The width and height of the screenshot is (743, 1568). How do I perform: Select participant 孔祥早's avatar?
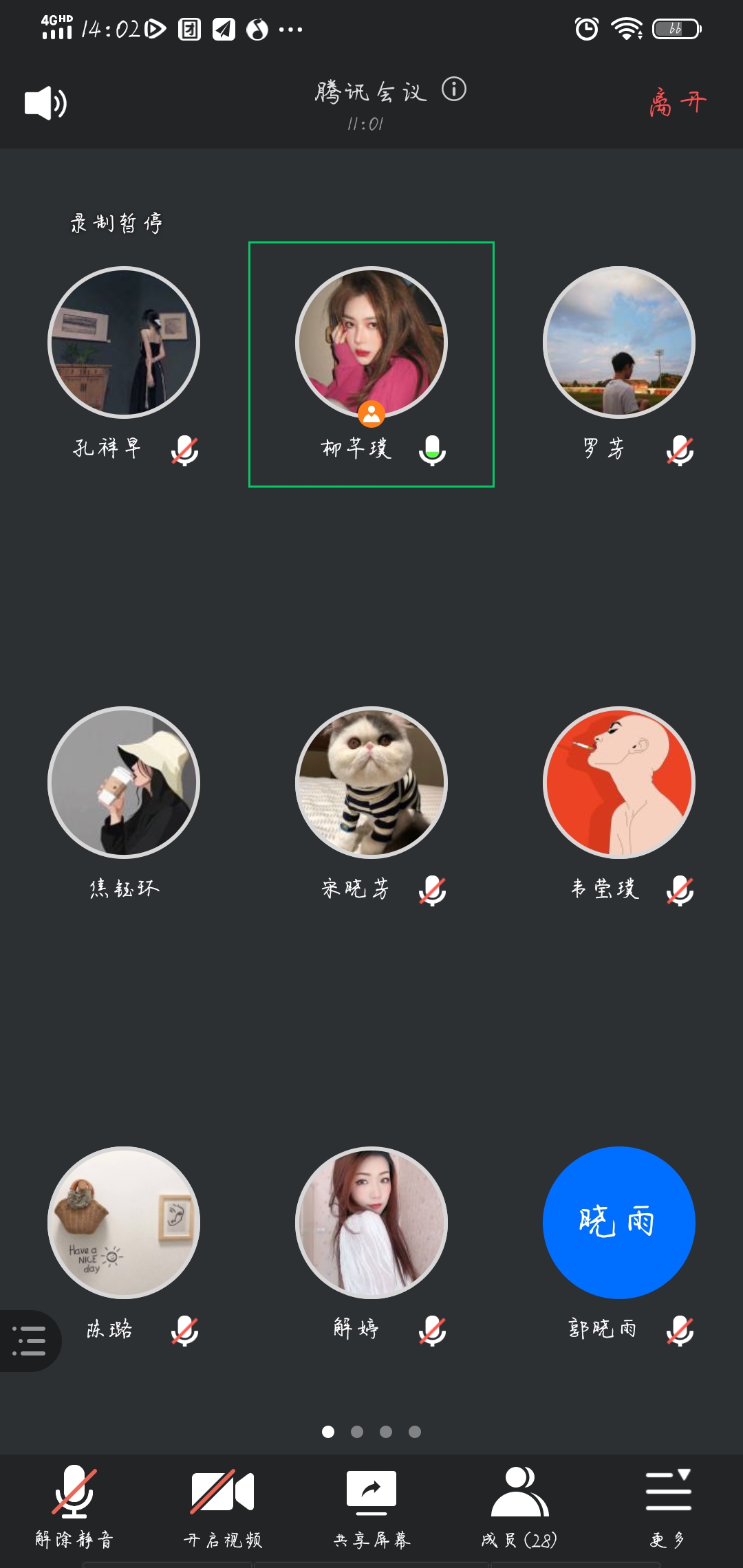tap(124, 342)
